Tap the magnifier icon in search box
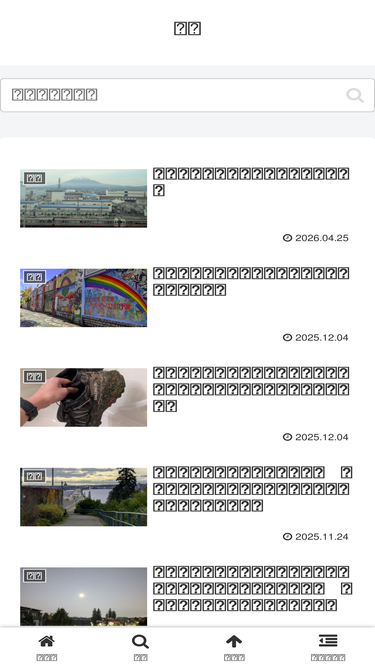 tap(355, 95)
